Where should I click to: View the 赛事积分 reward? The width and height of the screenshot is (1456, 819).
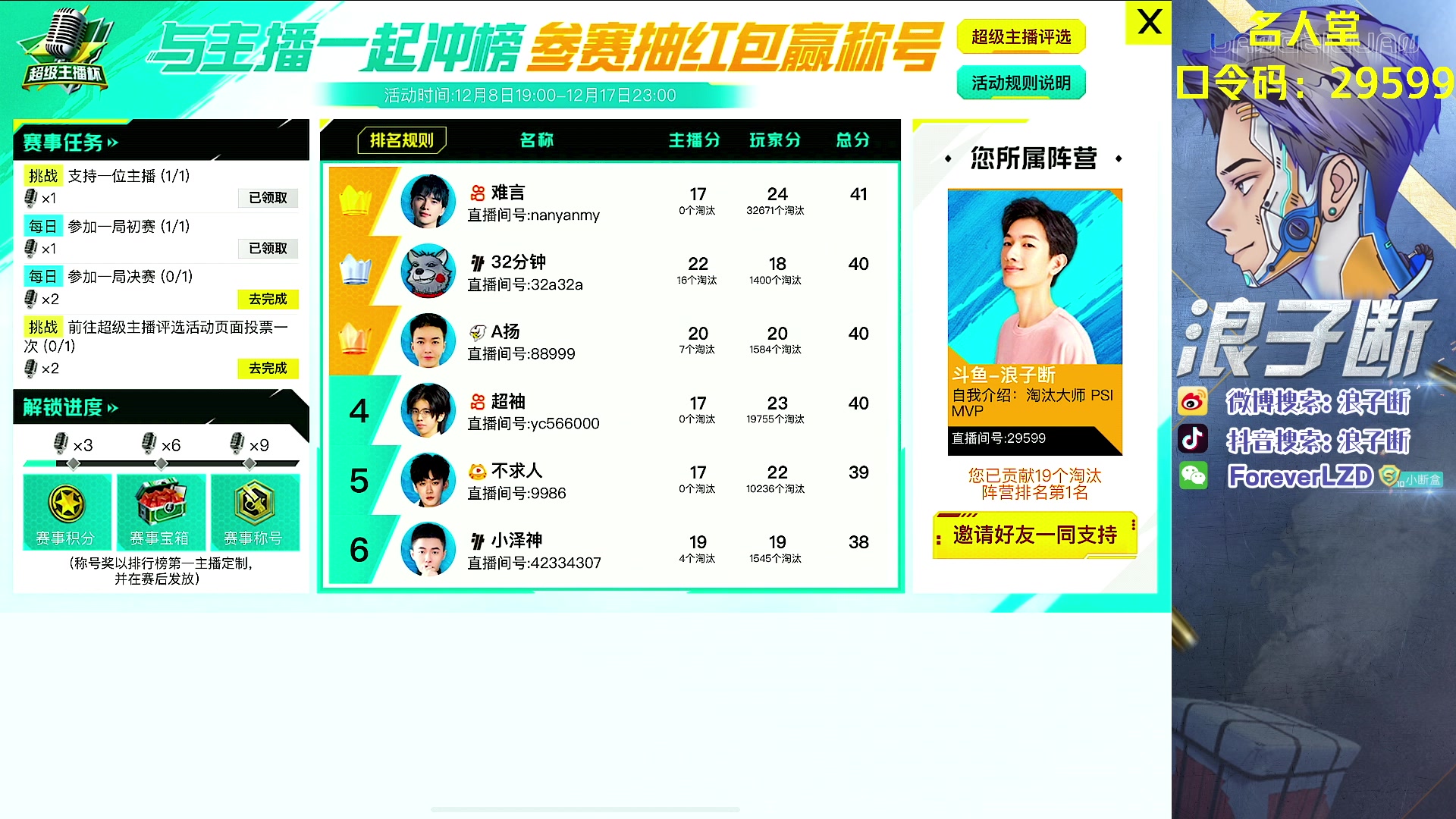click(67, 512)
